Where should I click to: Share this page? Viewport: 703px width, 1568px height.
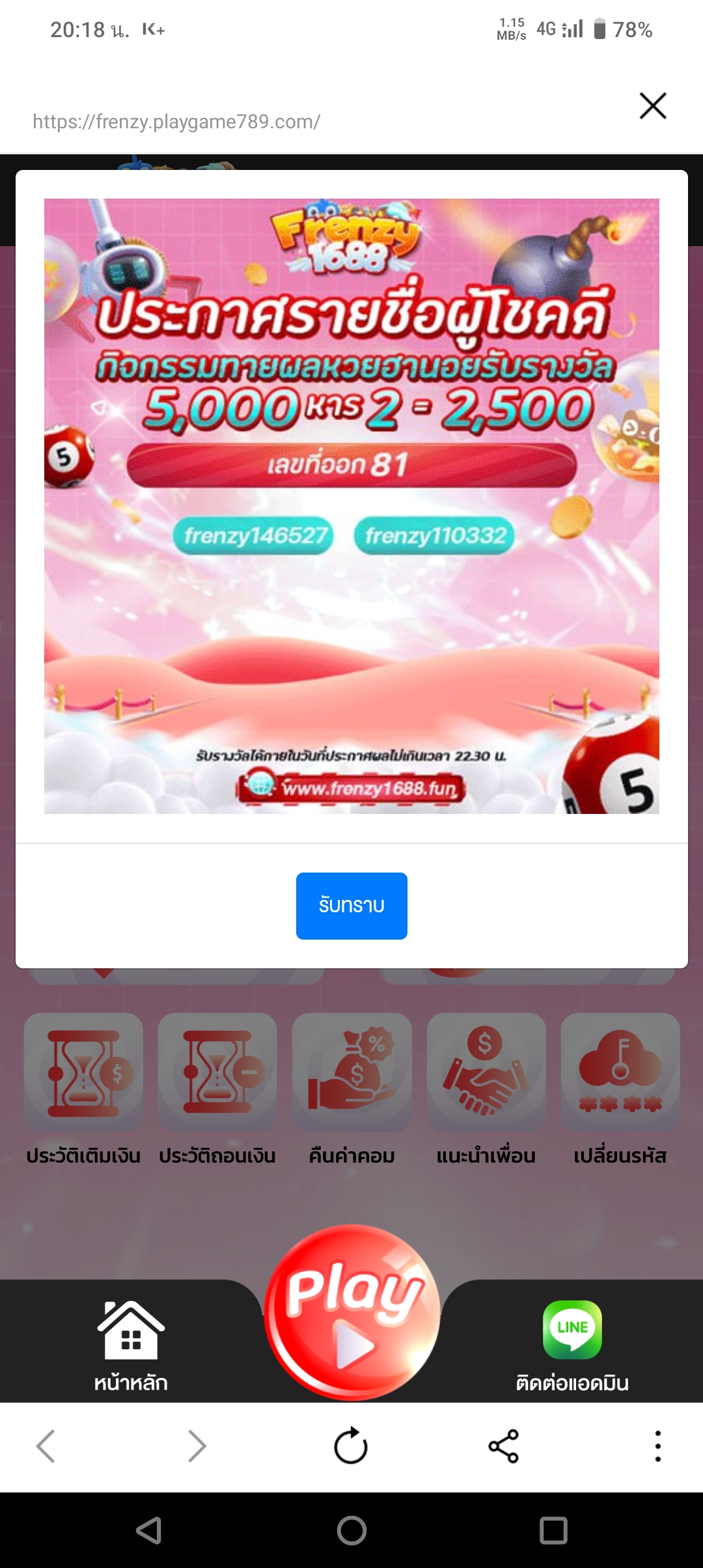point(504,1446)
